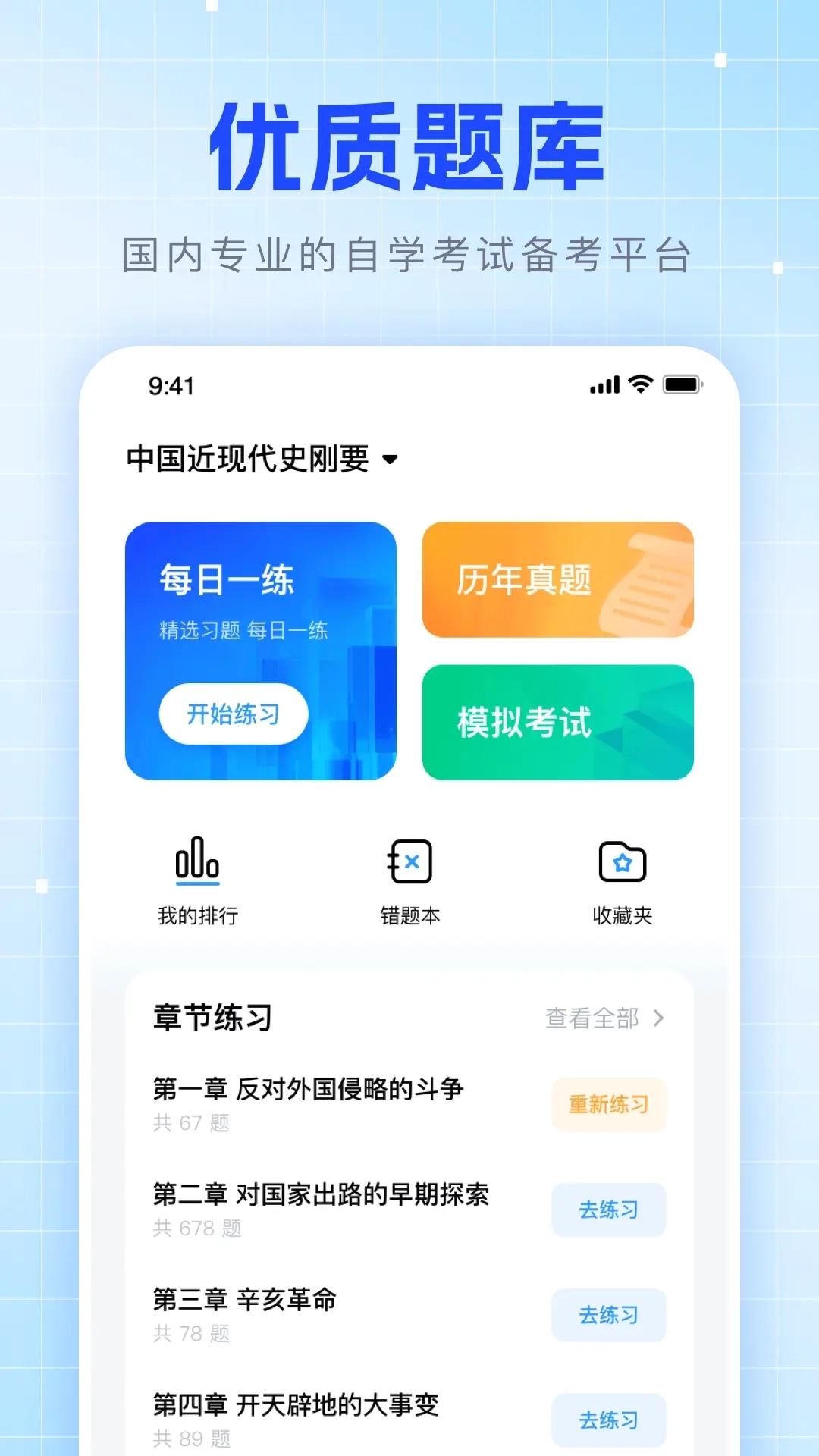Open the 中国近现代史刚要 course dropdown
This screenshot has height=1456, width=819.
pyautogui.click(x=263, y=458)
